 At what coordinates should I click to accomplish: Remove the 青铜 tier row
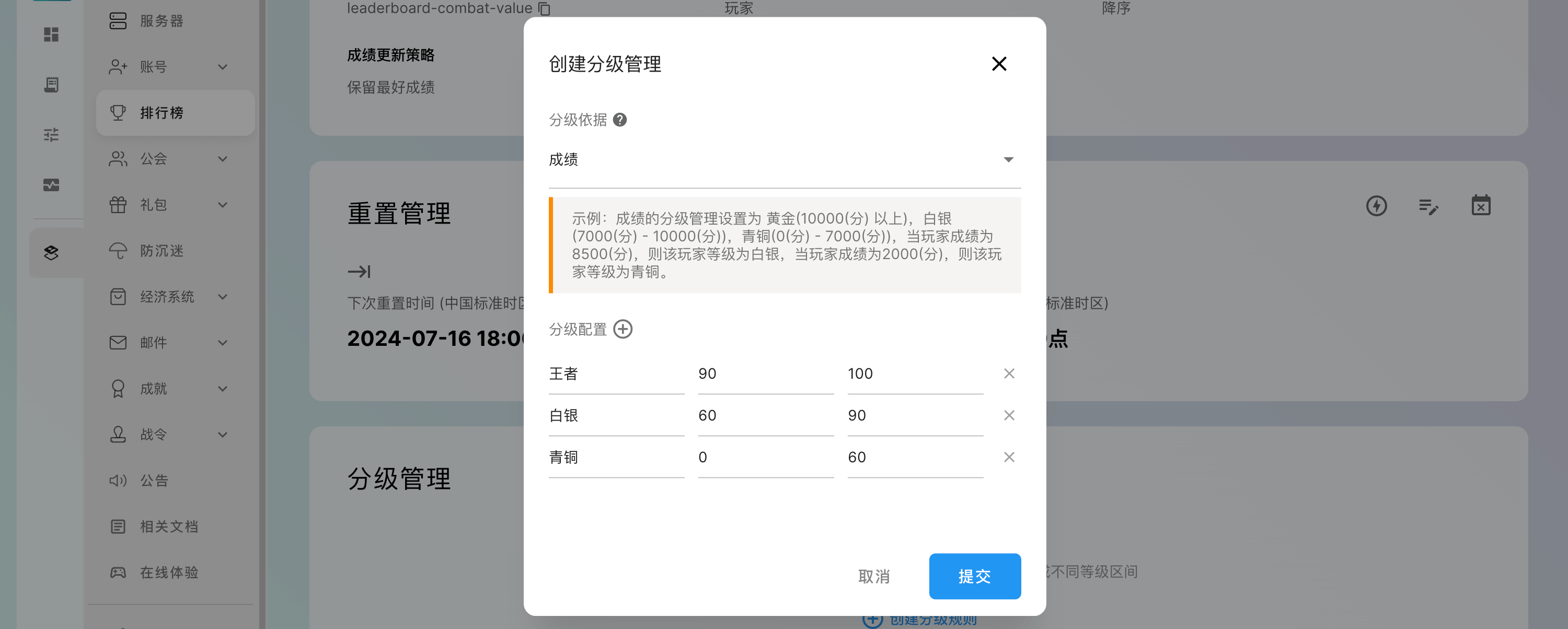(x=1009, y=458)
